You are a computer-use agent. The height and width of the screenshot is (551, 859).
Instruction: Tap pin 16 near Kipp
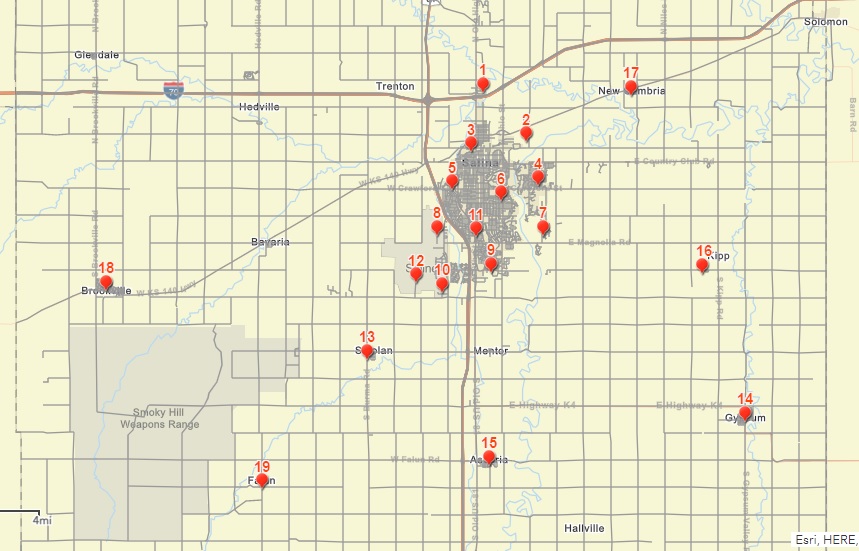tap(703, 264)
